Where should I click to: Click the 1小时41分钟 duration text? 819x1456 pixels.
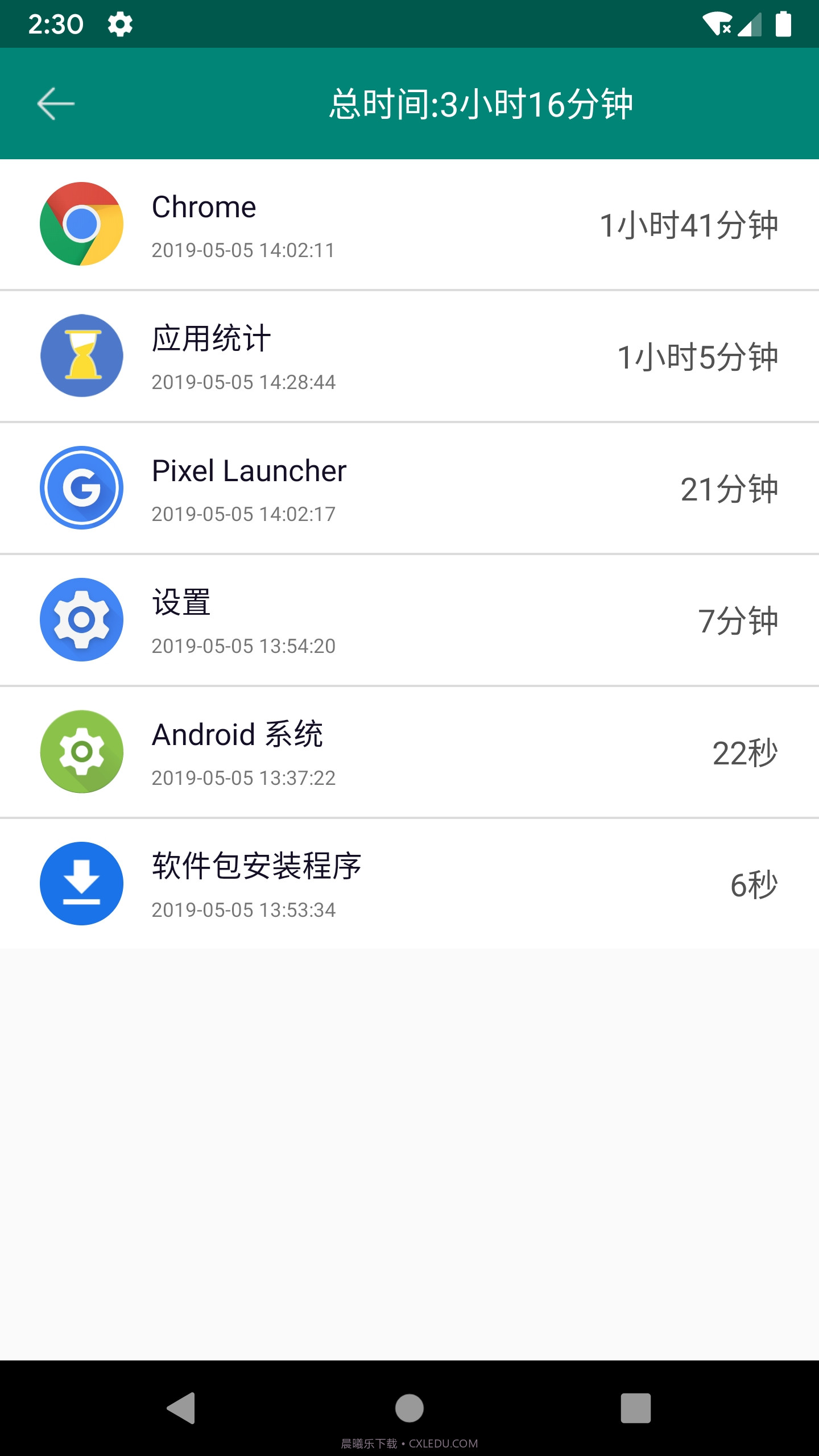click(690, 225)
